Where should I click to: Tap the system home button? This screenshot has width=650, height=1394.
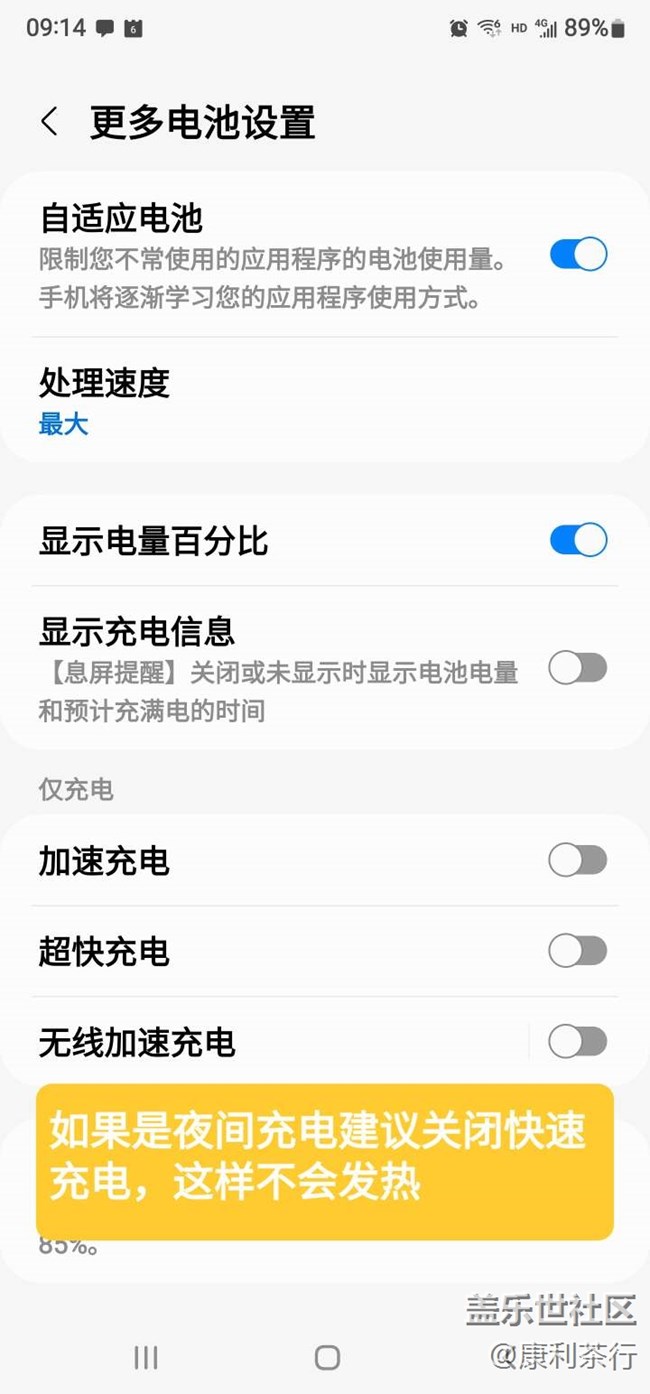point(327,1357)
